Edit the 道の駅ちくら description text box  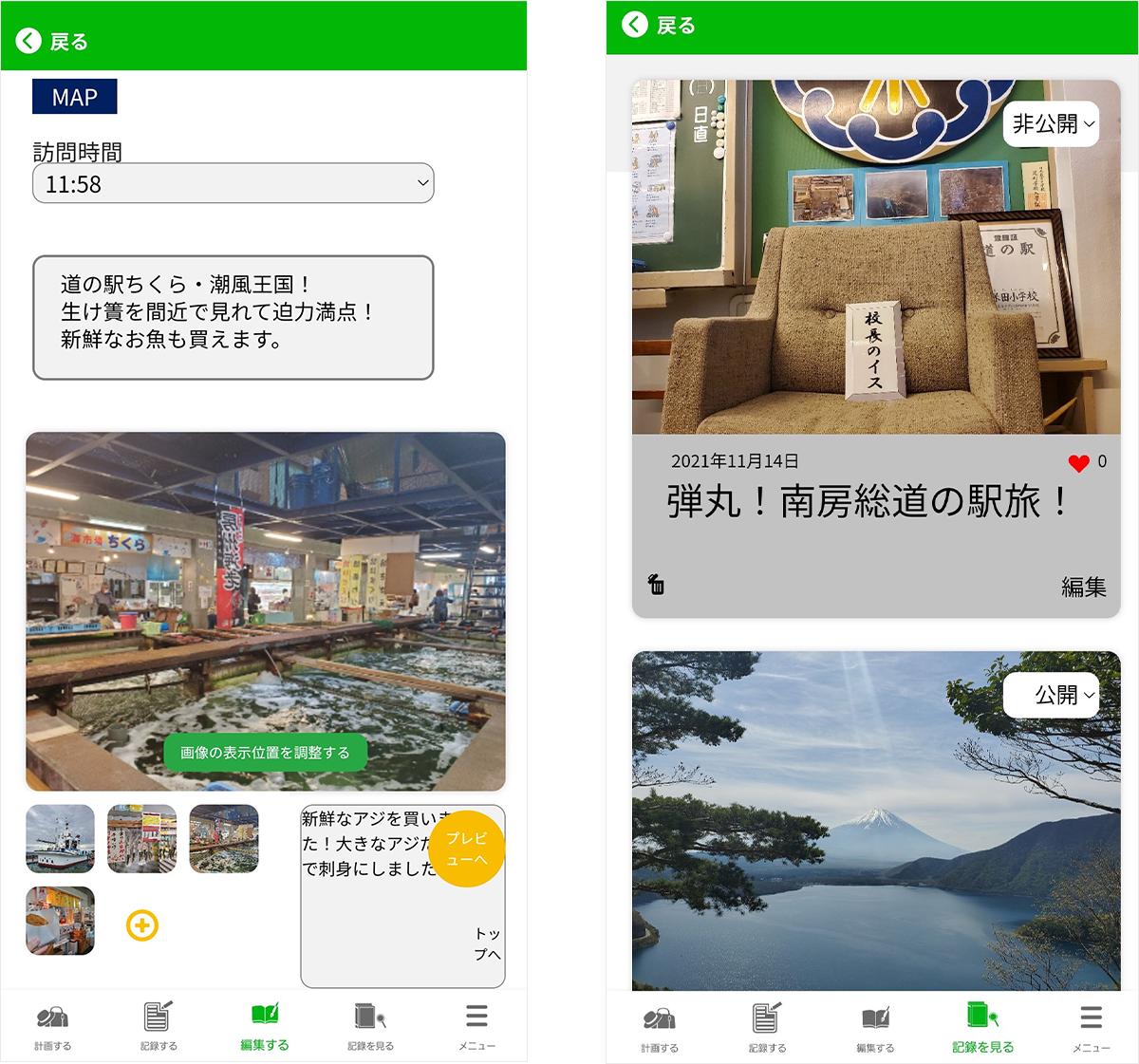(x=233, y=317)
